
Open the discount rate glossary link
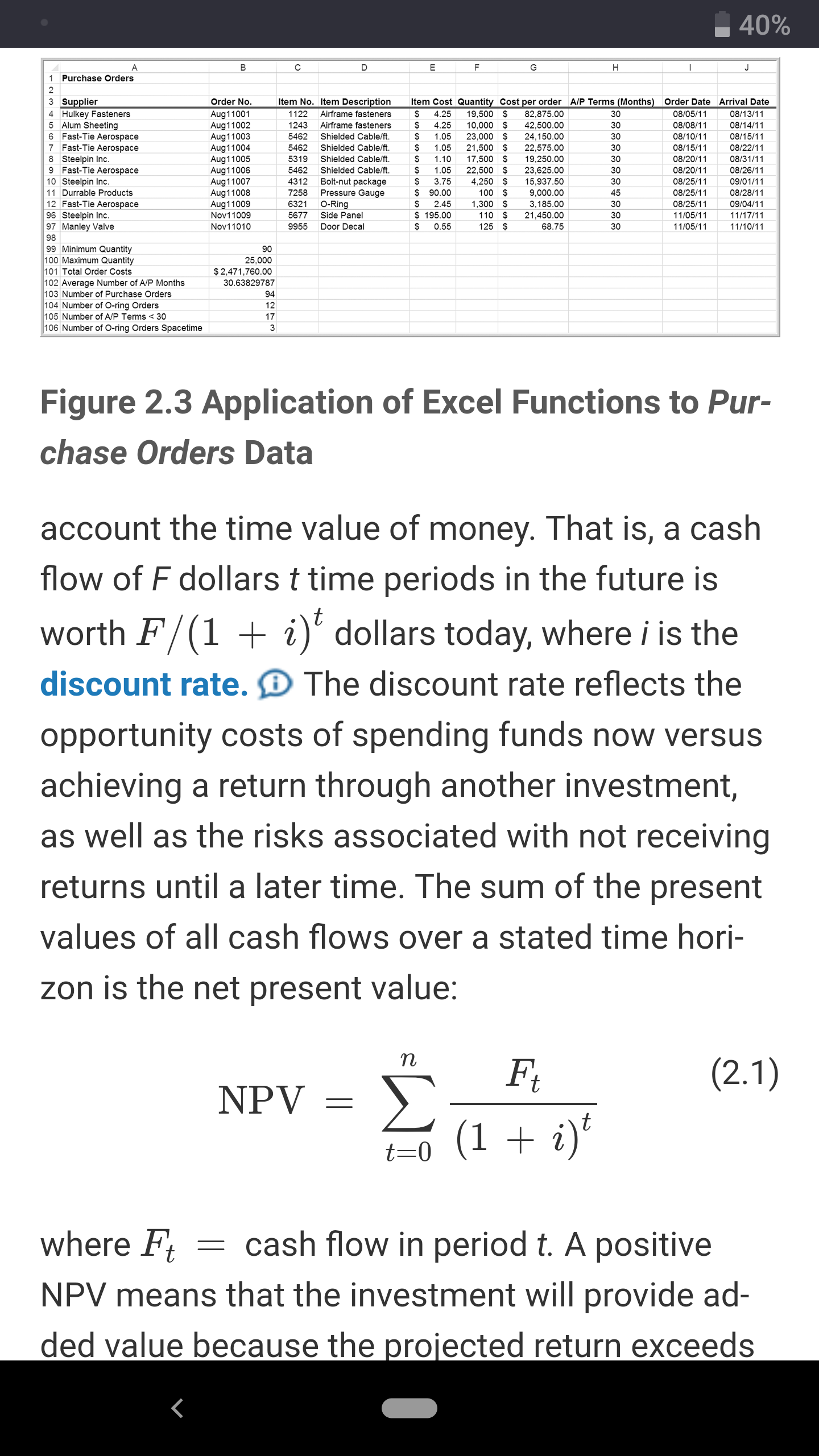144,684
